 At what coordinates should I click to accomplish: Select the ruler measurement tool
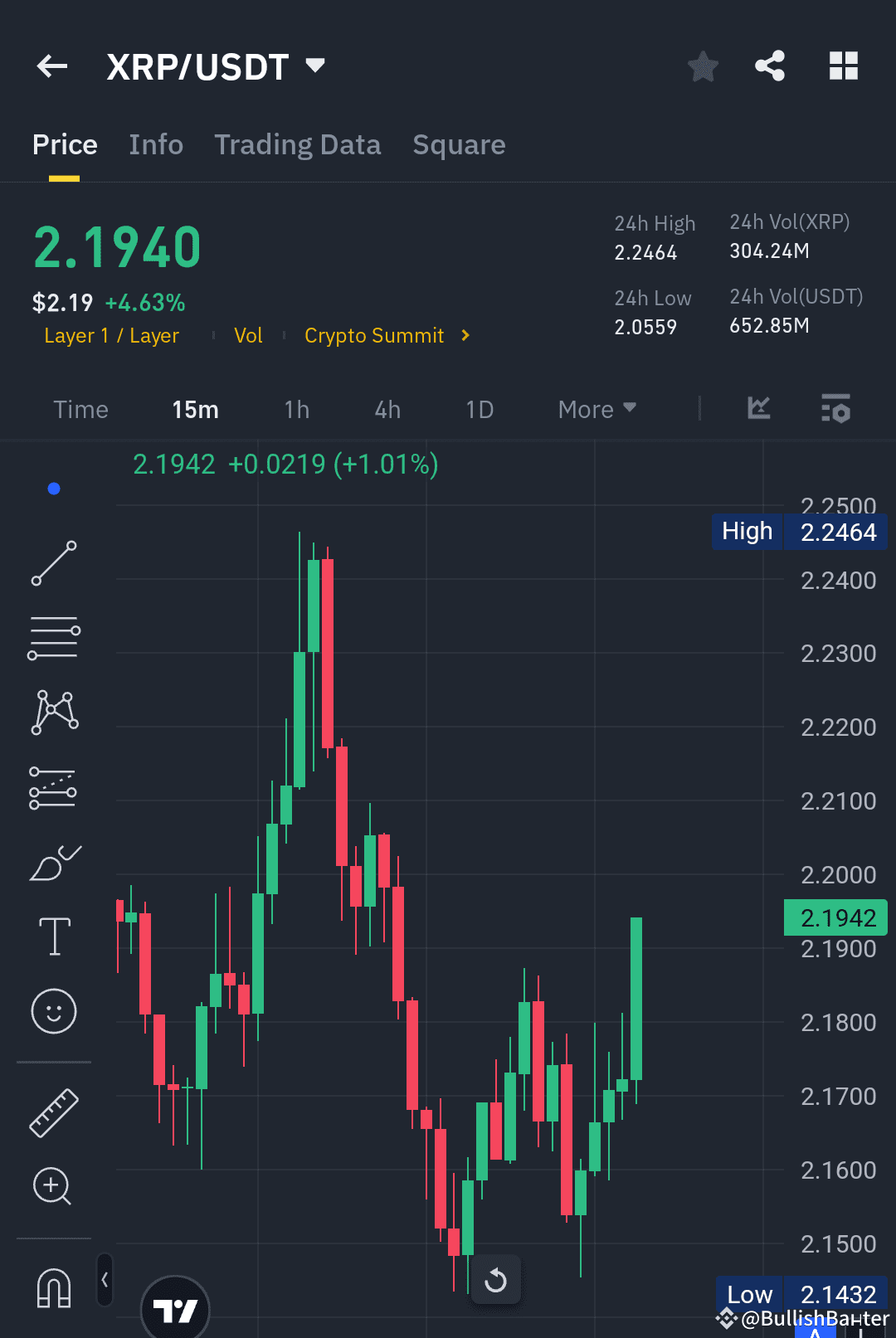(53, 1112)
